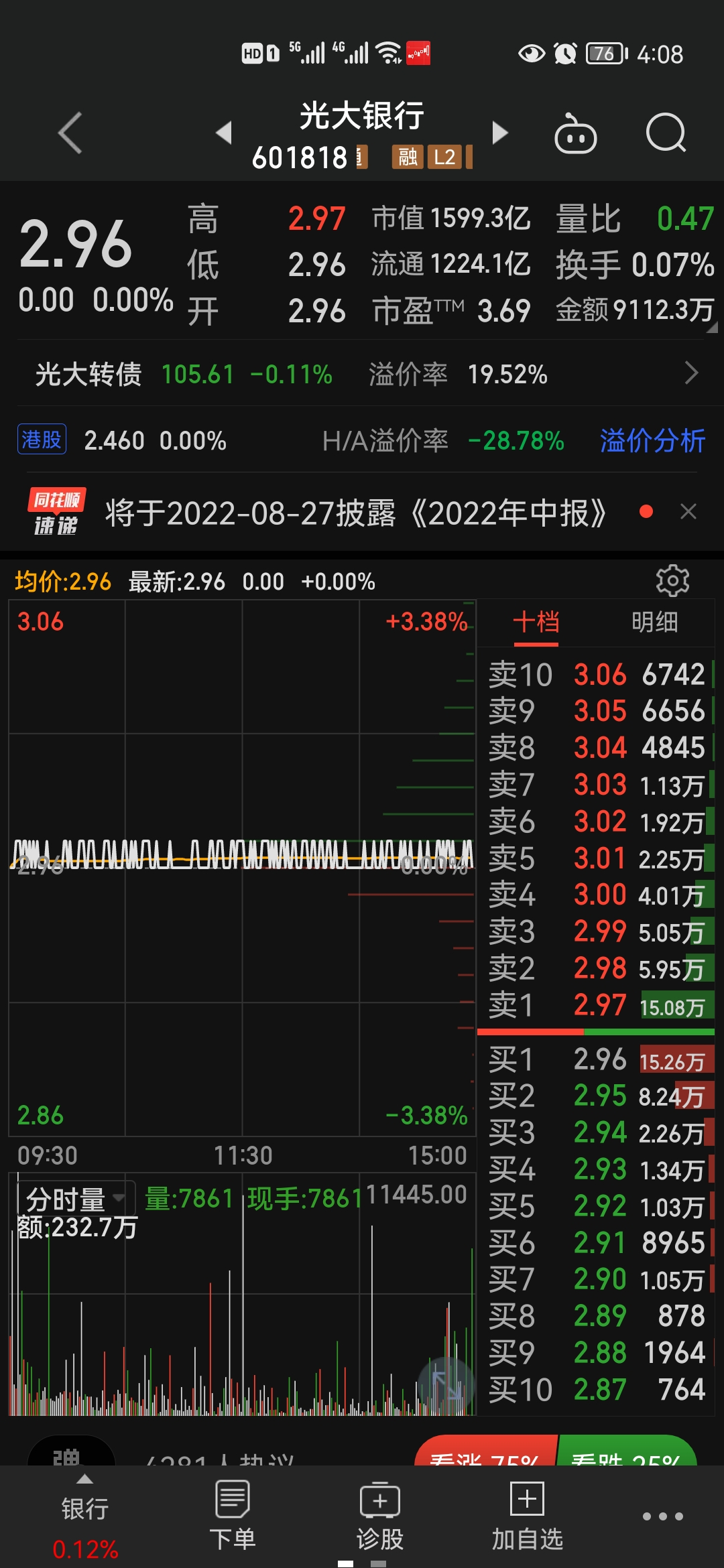Dismiss the 同花顺速递 notice
Image resolution: width=724 pixels, height=1568 pixels.
688,512
